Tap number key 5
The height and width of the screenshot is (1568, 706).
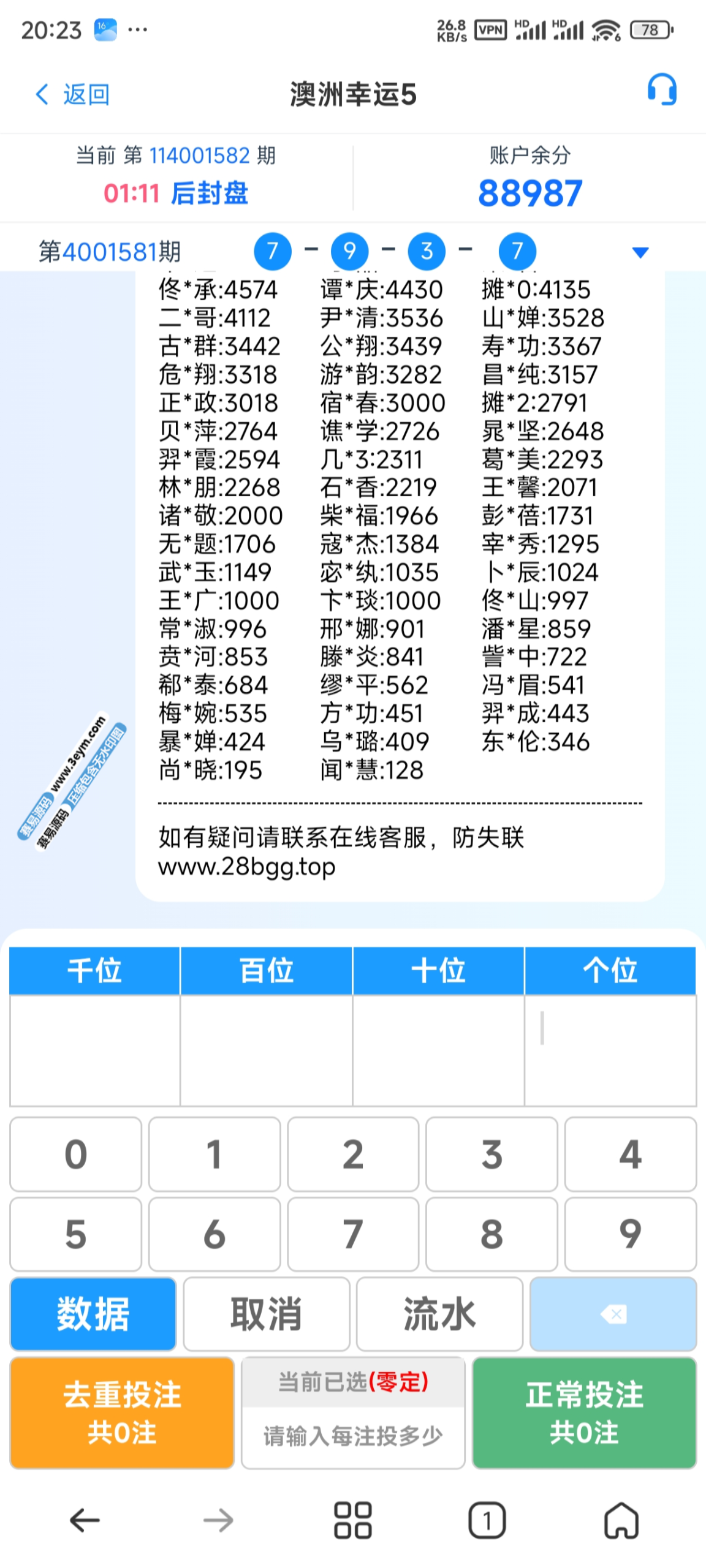pos(75,1234)
